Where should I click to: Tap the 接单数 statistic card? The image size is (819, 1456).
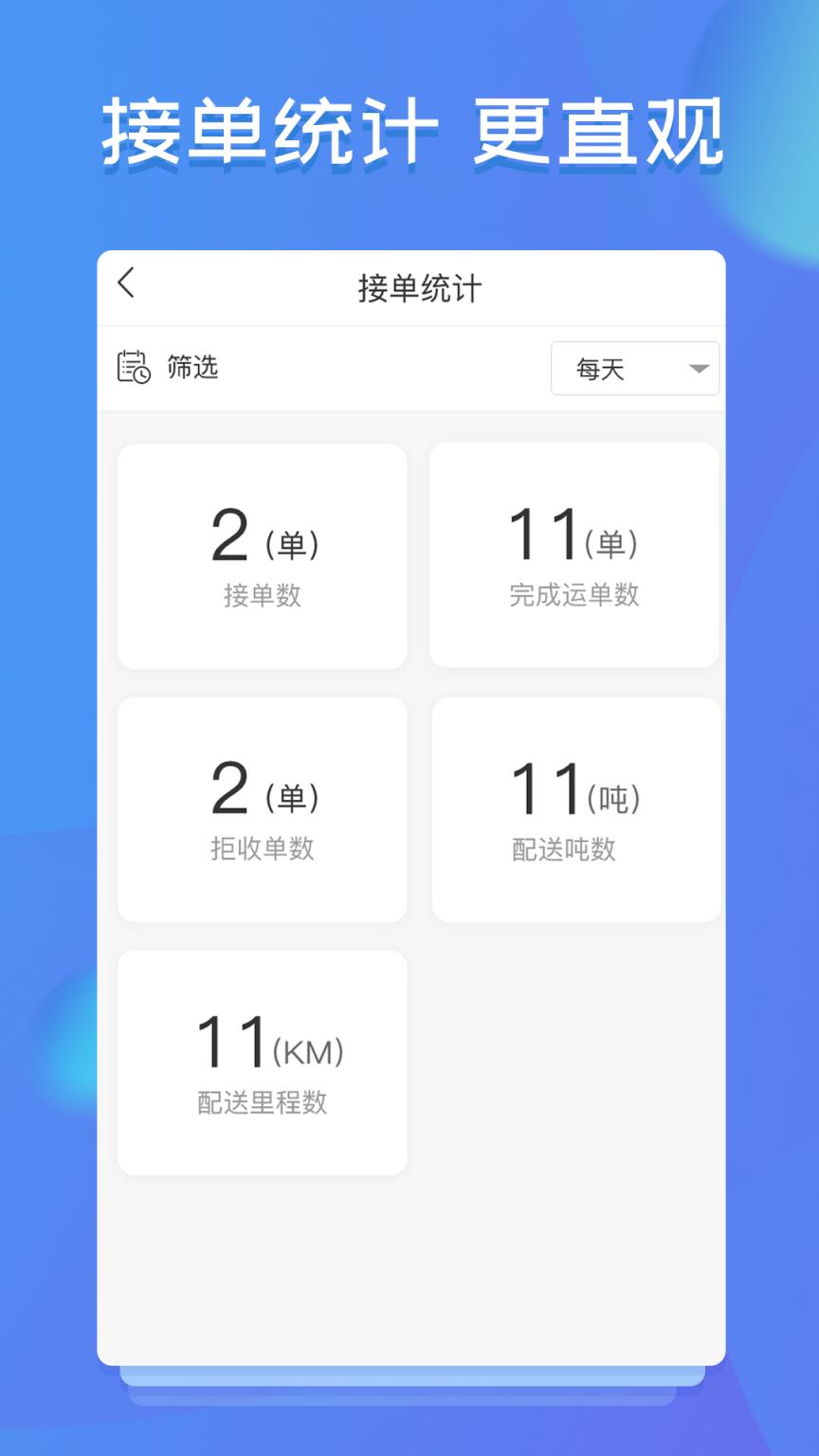click(x=262, y=555)
